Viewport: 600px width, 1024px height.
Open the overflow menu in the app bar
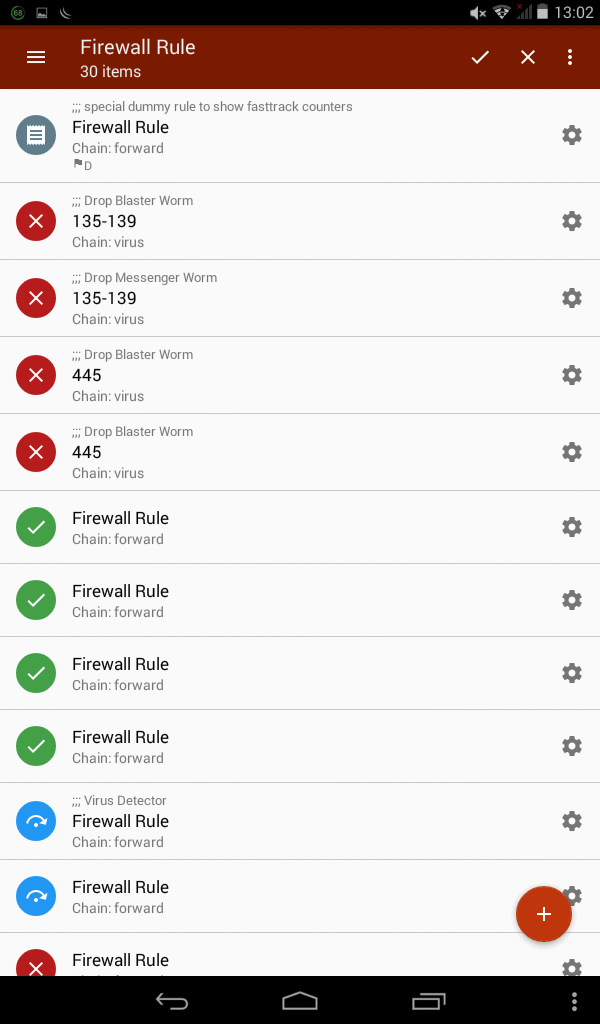point(570,57)
